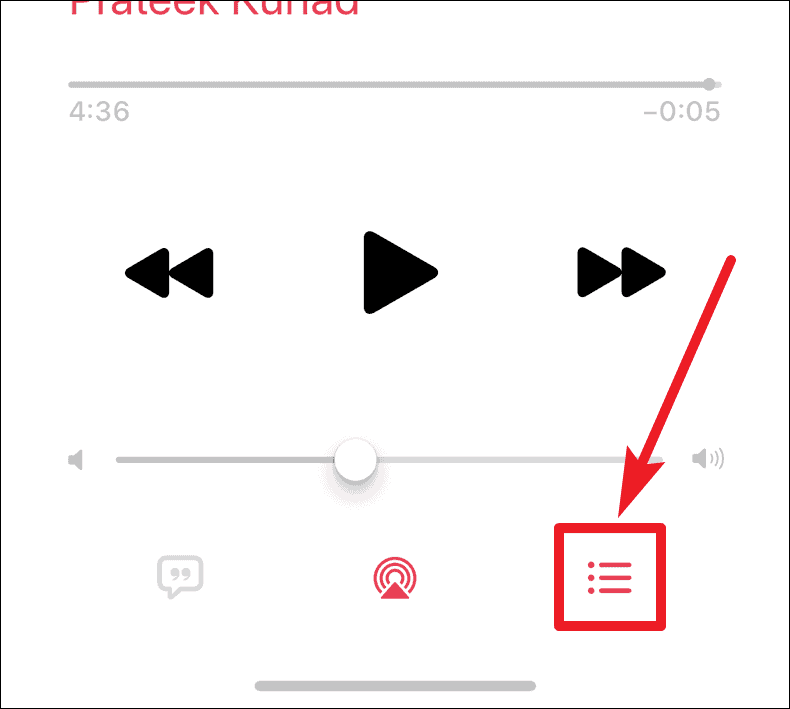
Task: Tap the song progress bar
Action: (390, 85)
